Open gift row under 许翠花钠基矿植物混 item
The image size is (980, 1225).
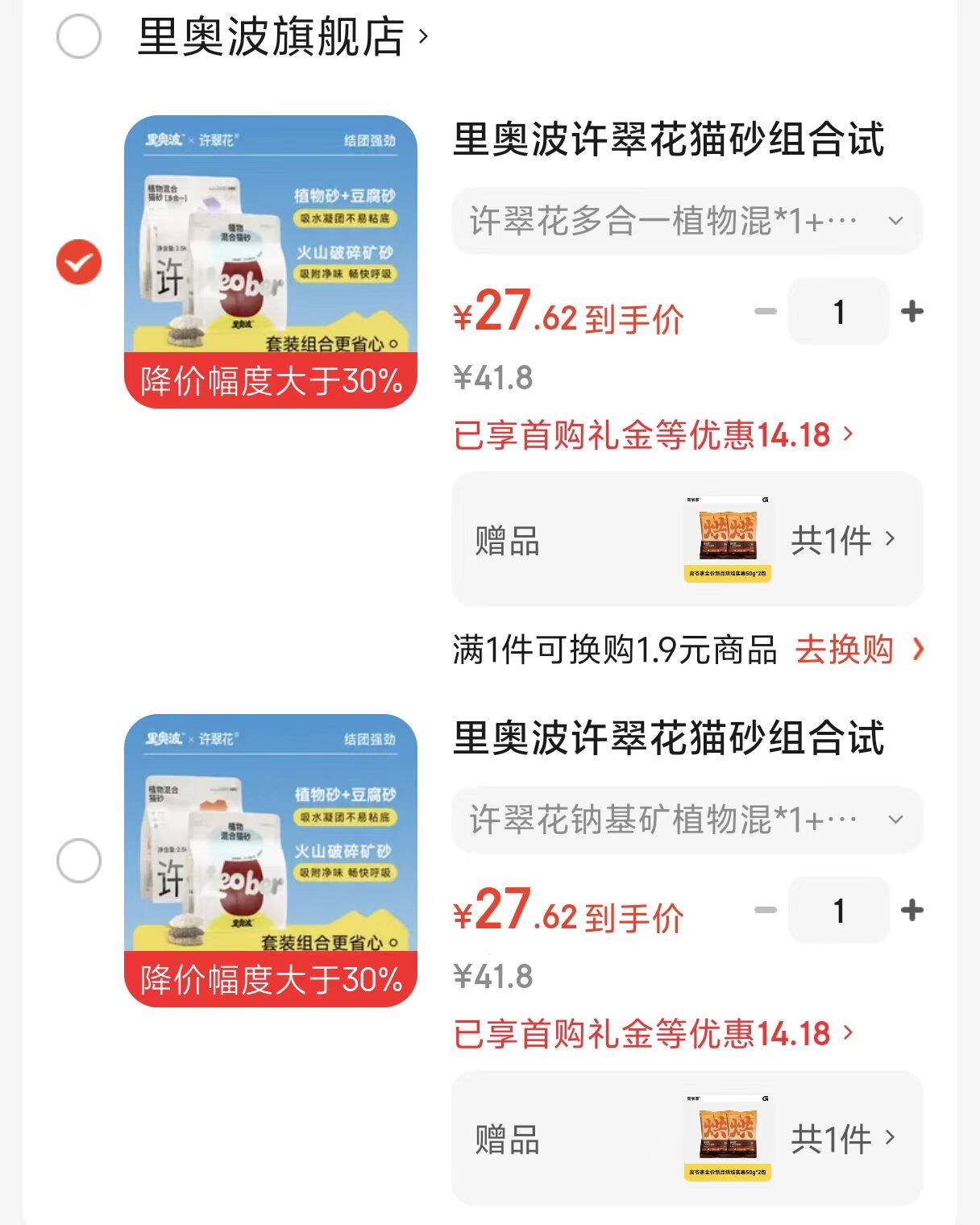[687, 1138]
